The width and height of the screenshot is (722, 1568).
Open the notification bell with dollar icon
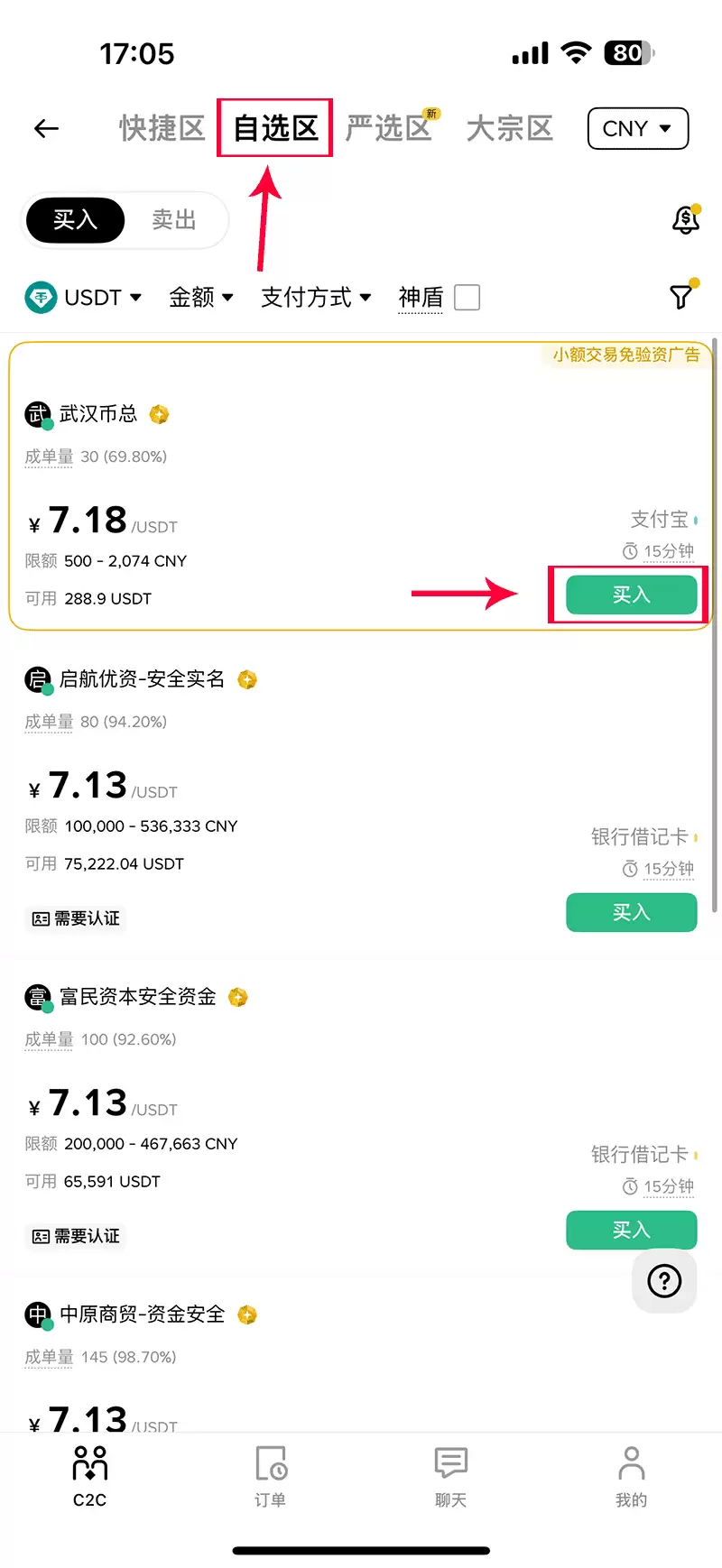pyautogui.click(x=685, y=219)
